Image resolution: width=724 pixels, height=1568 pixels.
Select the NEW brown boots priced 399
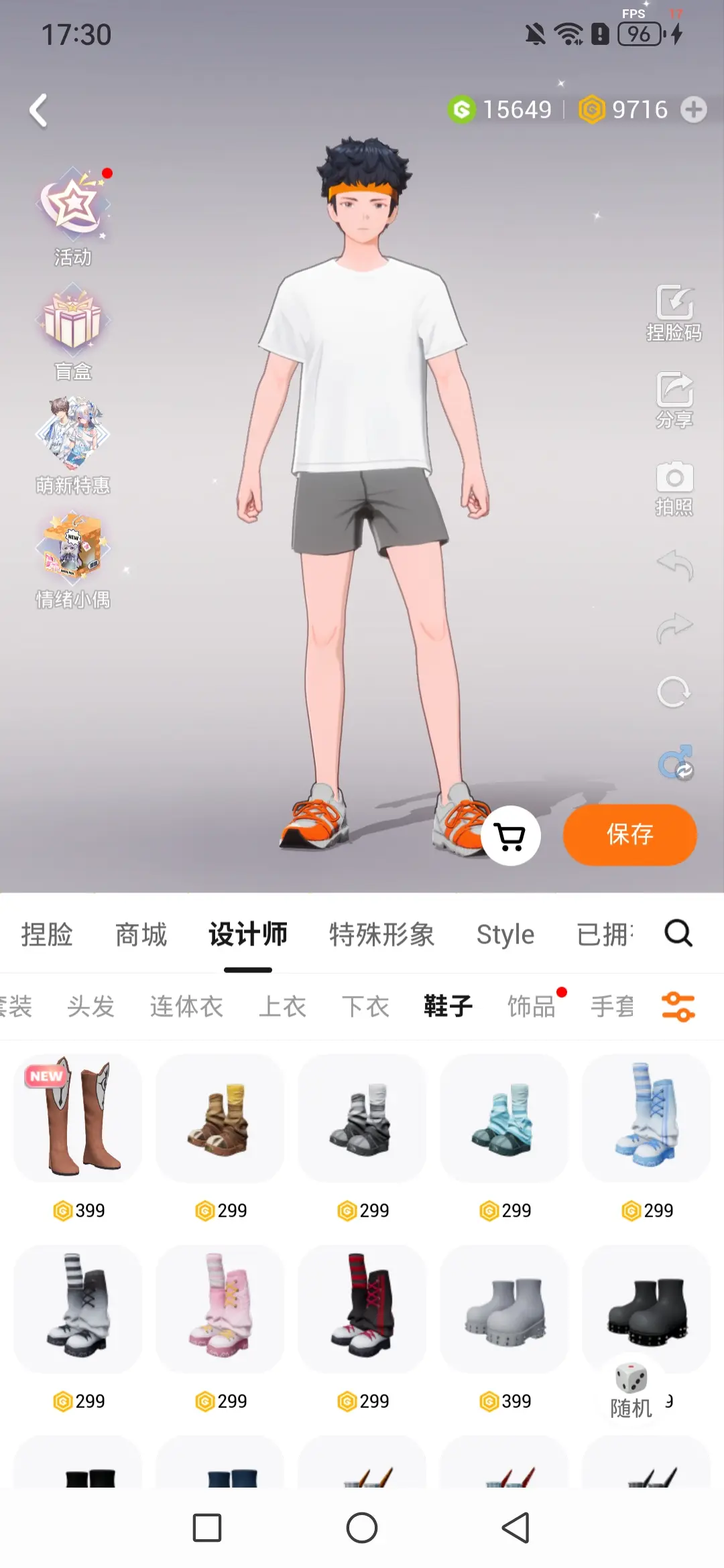[78, 1118]
